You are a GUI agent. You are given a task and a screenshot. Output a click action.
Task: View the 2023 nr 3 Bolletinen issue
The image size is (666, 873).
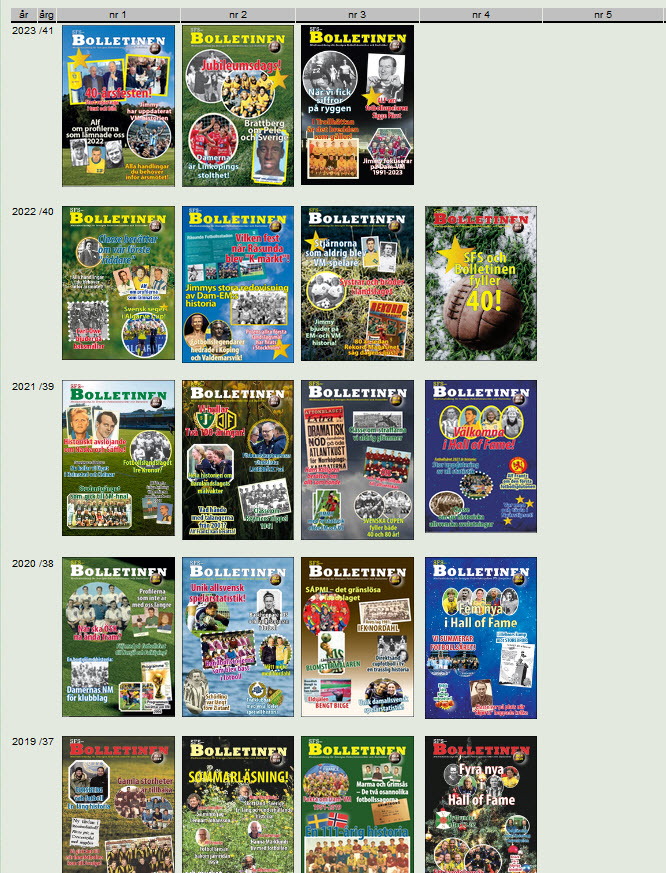tap(357, 106)
